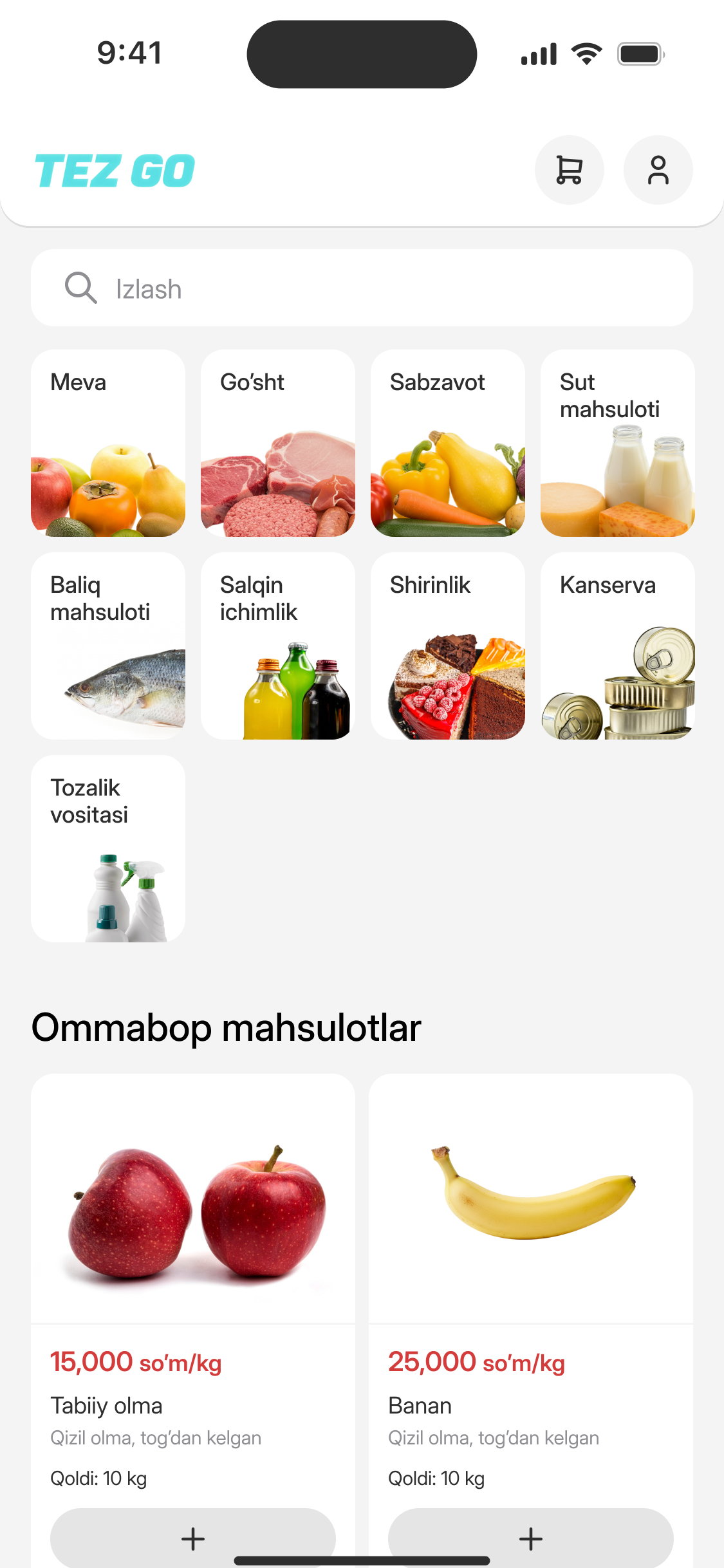View Baliq mahsuloti category

[x=108, y=646]
